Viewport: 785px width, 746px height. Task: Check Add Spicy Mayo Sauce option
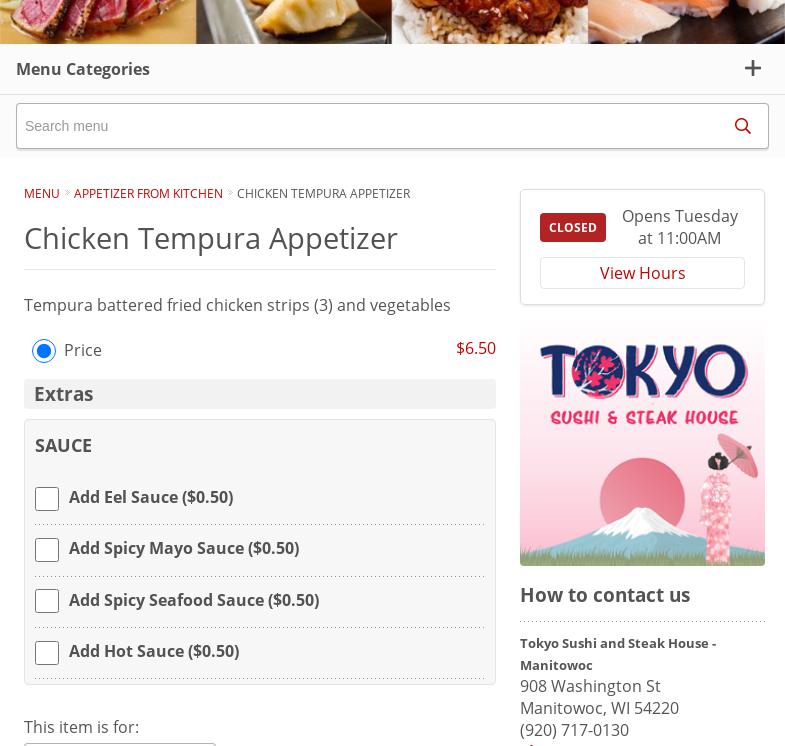click(47, 550)
